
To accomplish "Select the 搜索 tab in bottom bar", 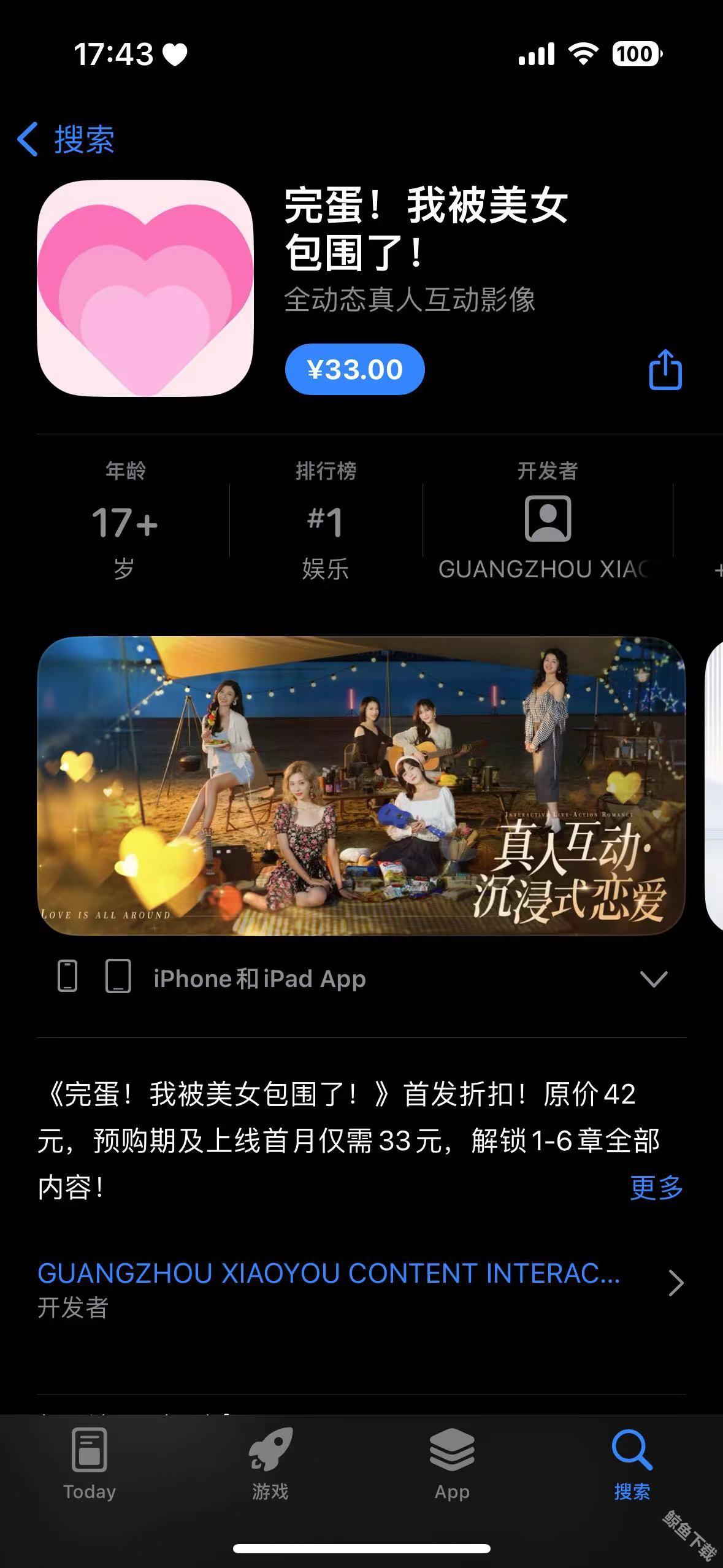I will (632, 1463).
